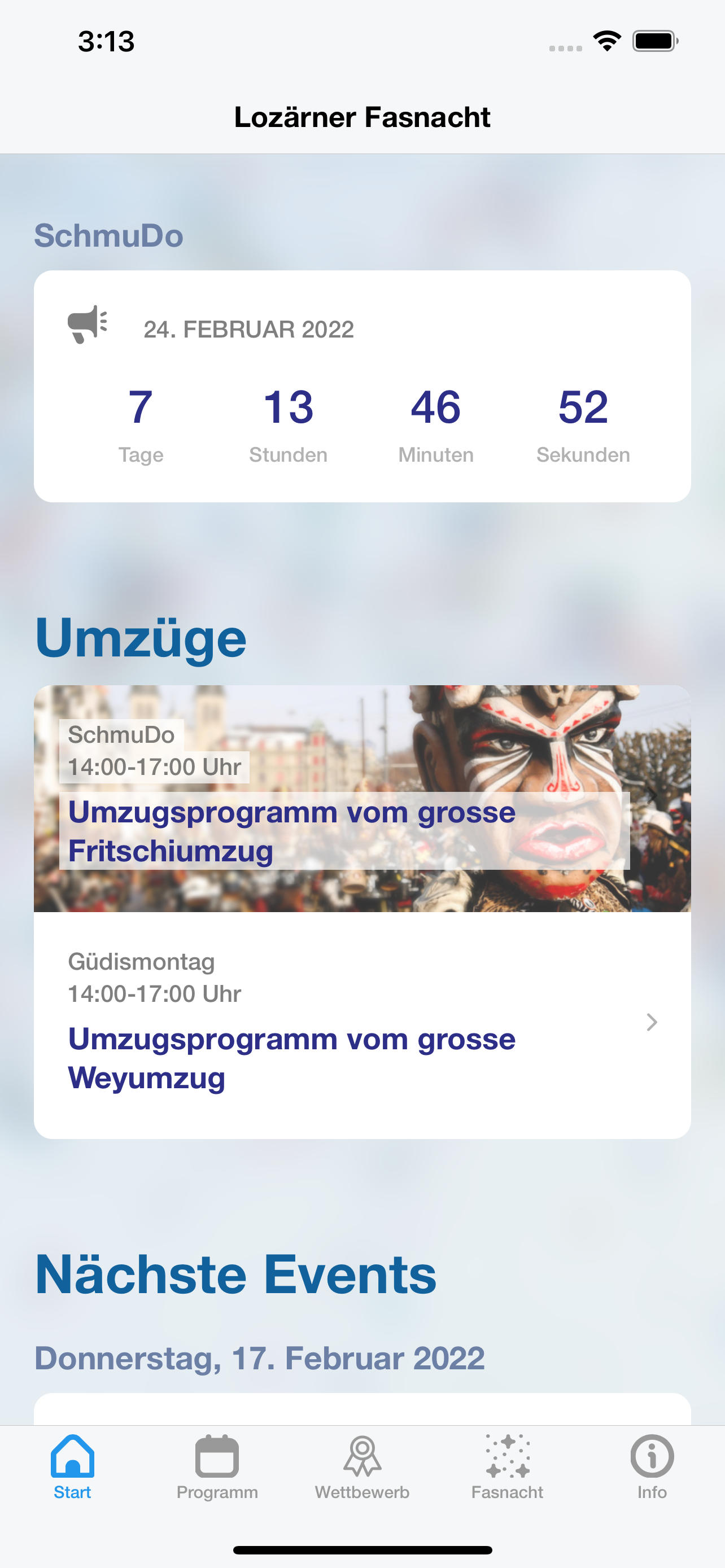
Task: Select the Start tab
Action: (72, 1468)
